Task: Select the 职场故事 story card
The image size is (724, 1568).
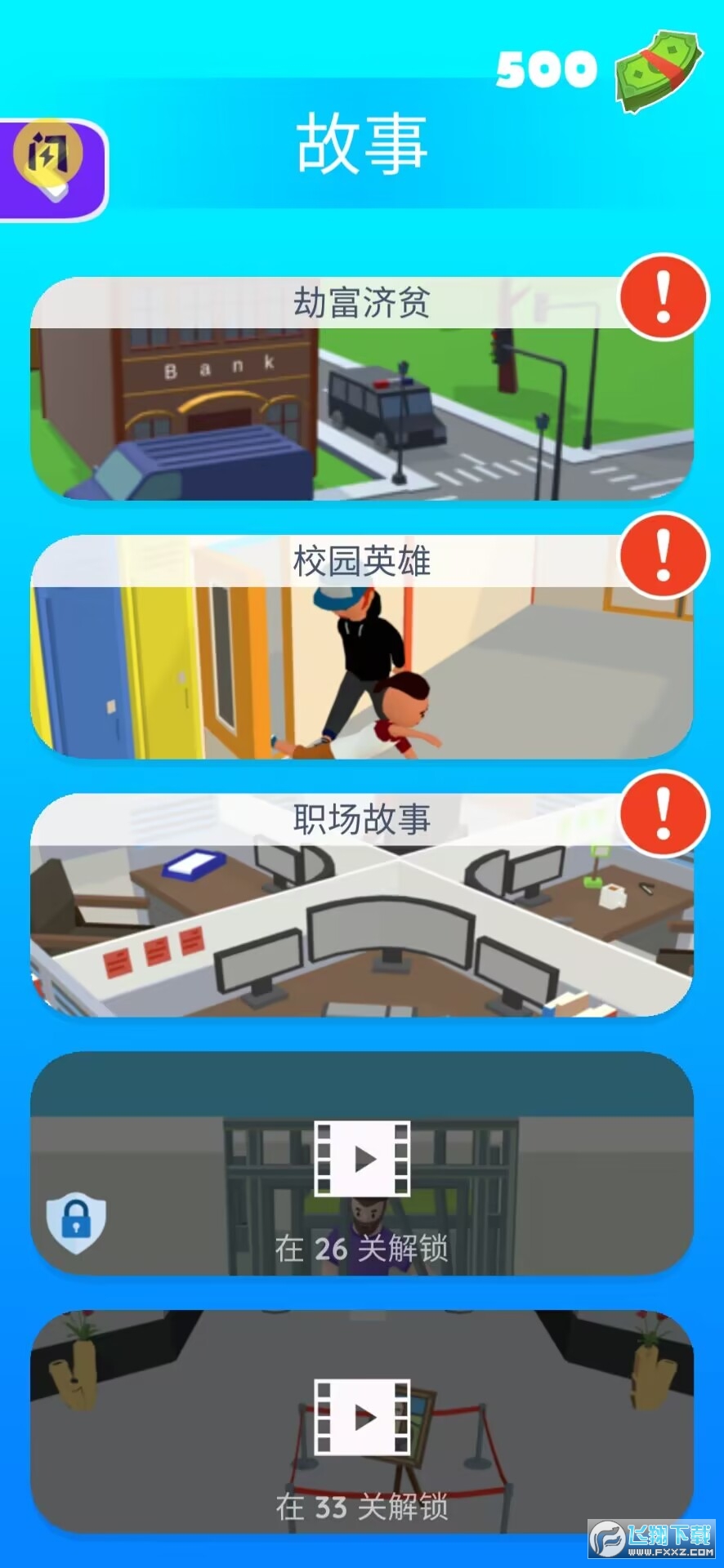Action: pyautogui.click(x=361, y=906)
